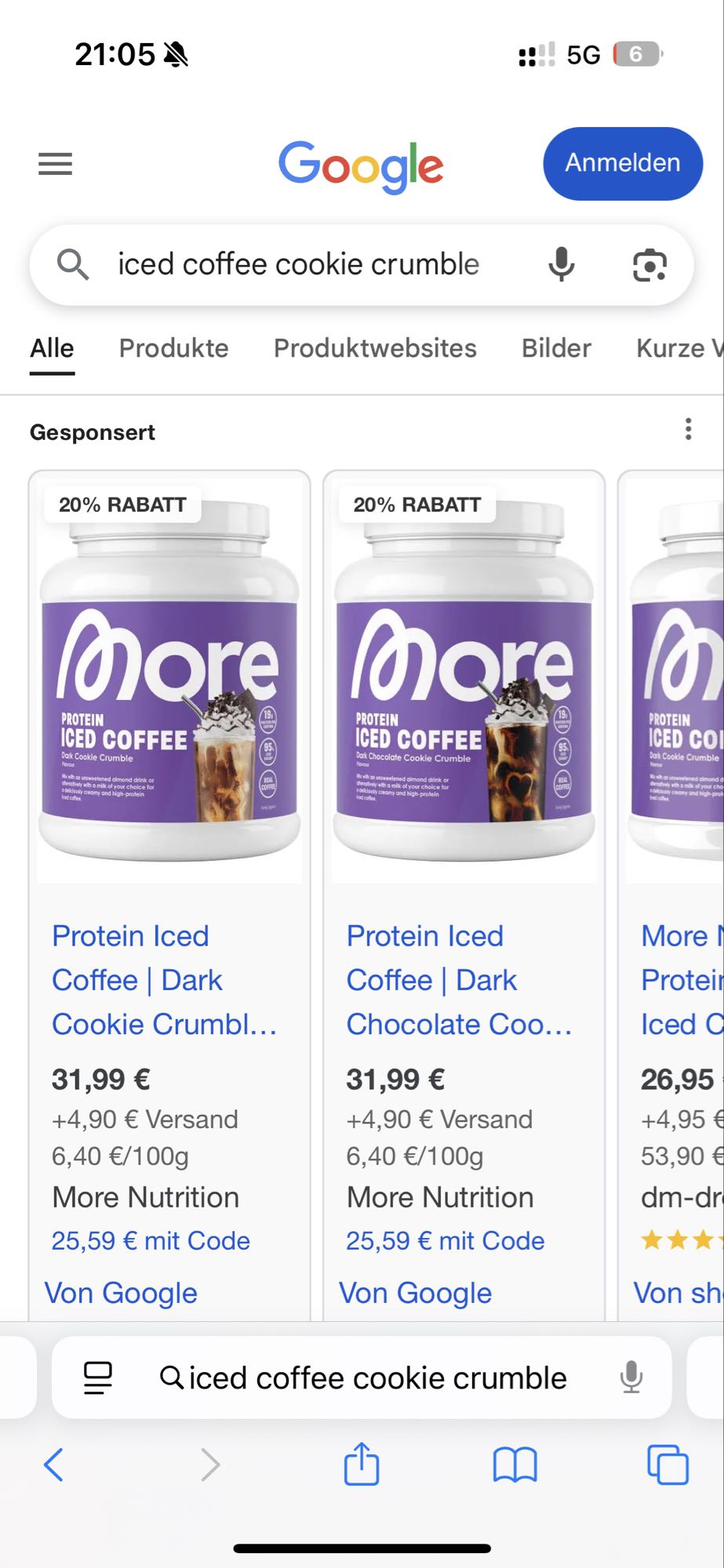Tap the Anmelden sign-in button
The height and width of the screenshot is (1568, 724).
tap(622, 163)
